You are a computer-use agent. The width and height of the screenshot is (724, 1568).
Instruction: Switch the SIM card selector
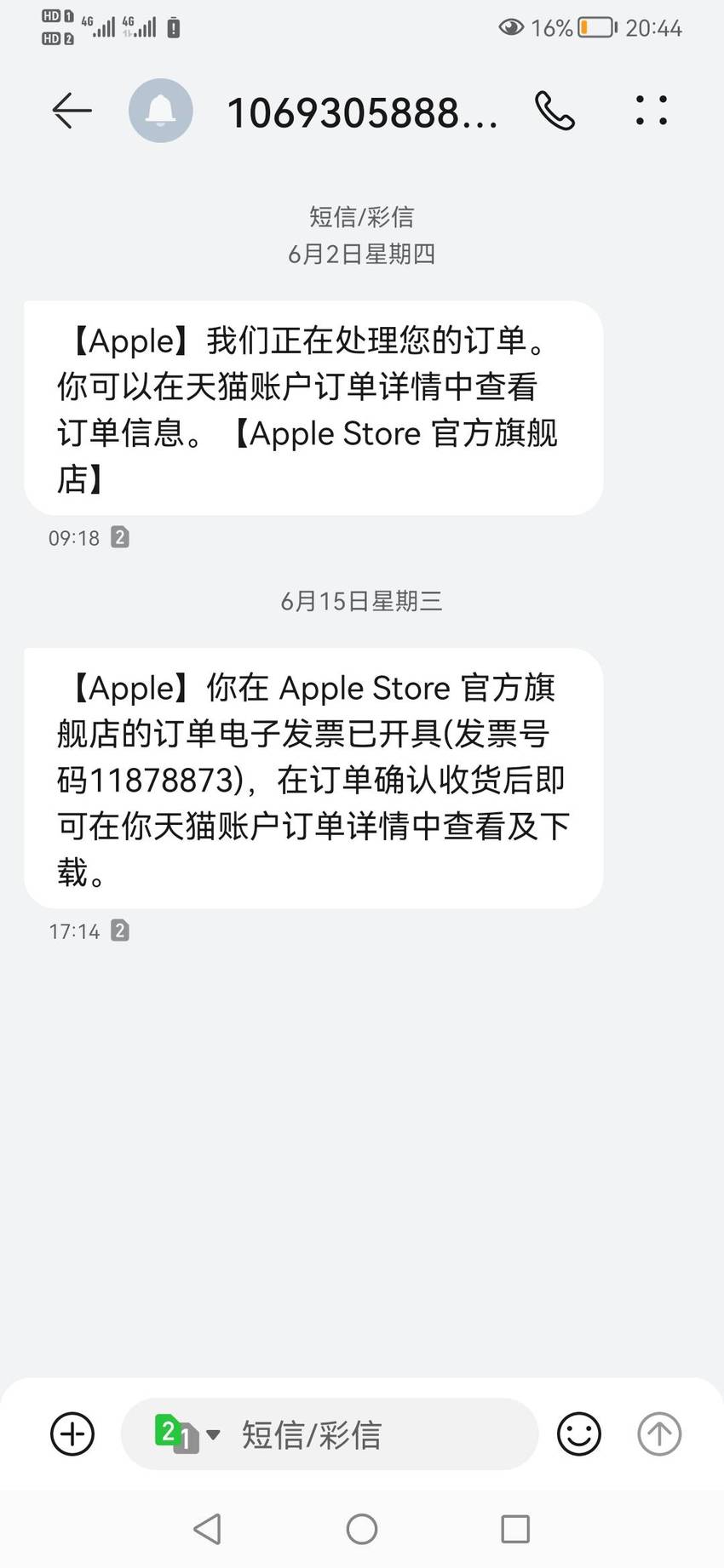tap(187, 1434)
